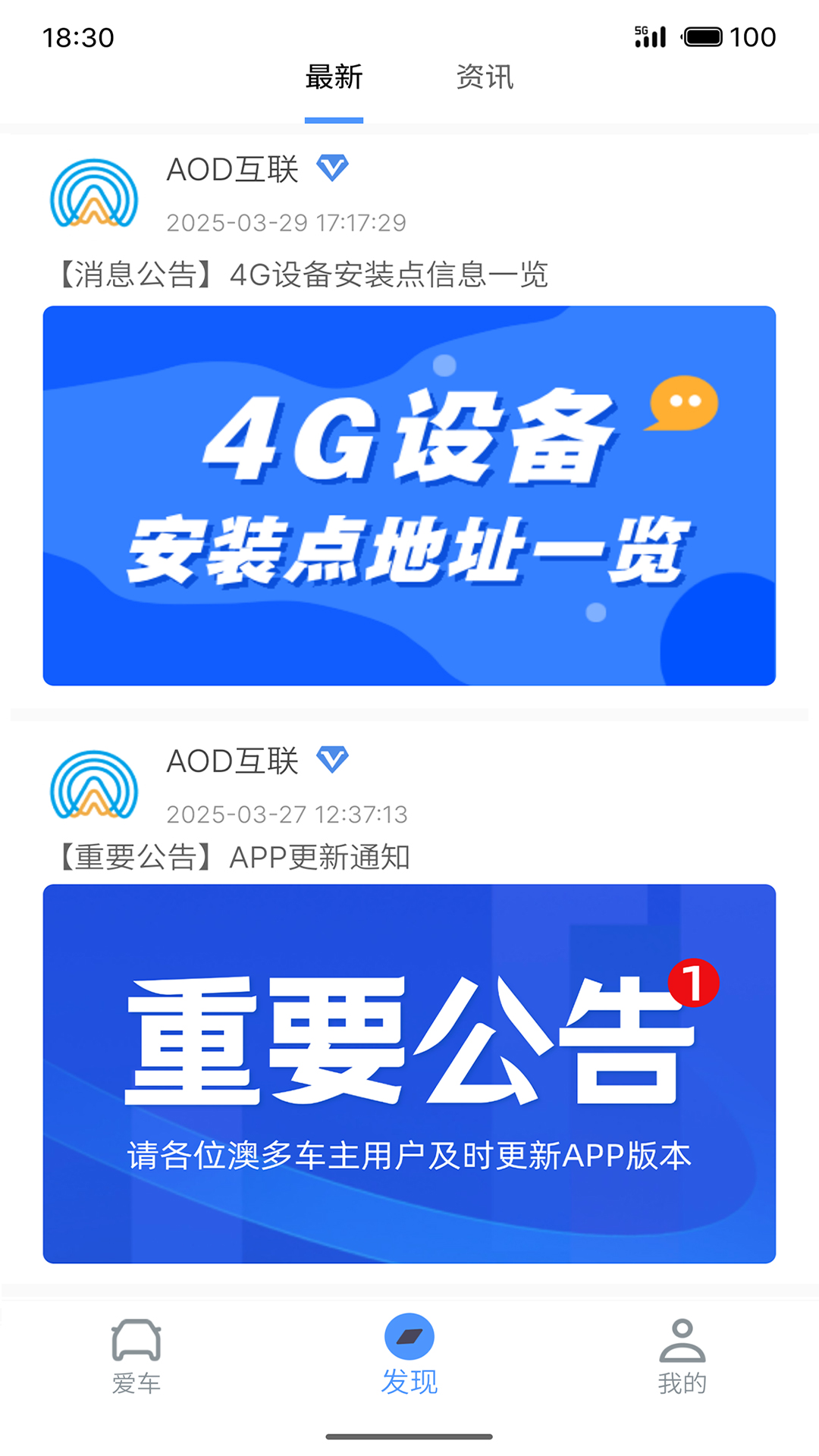Open the AOD互联 avatar on the first post
This screenshot has width=819, height=1456.
pos(94,194)
